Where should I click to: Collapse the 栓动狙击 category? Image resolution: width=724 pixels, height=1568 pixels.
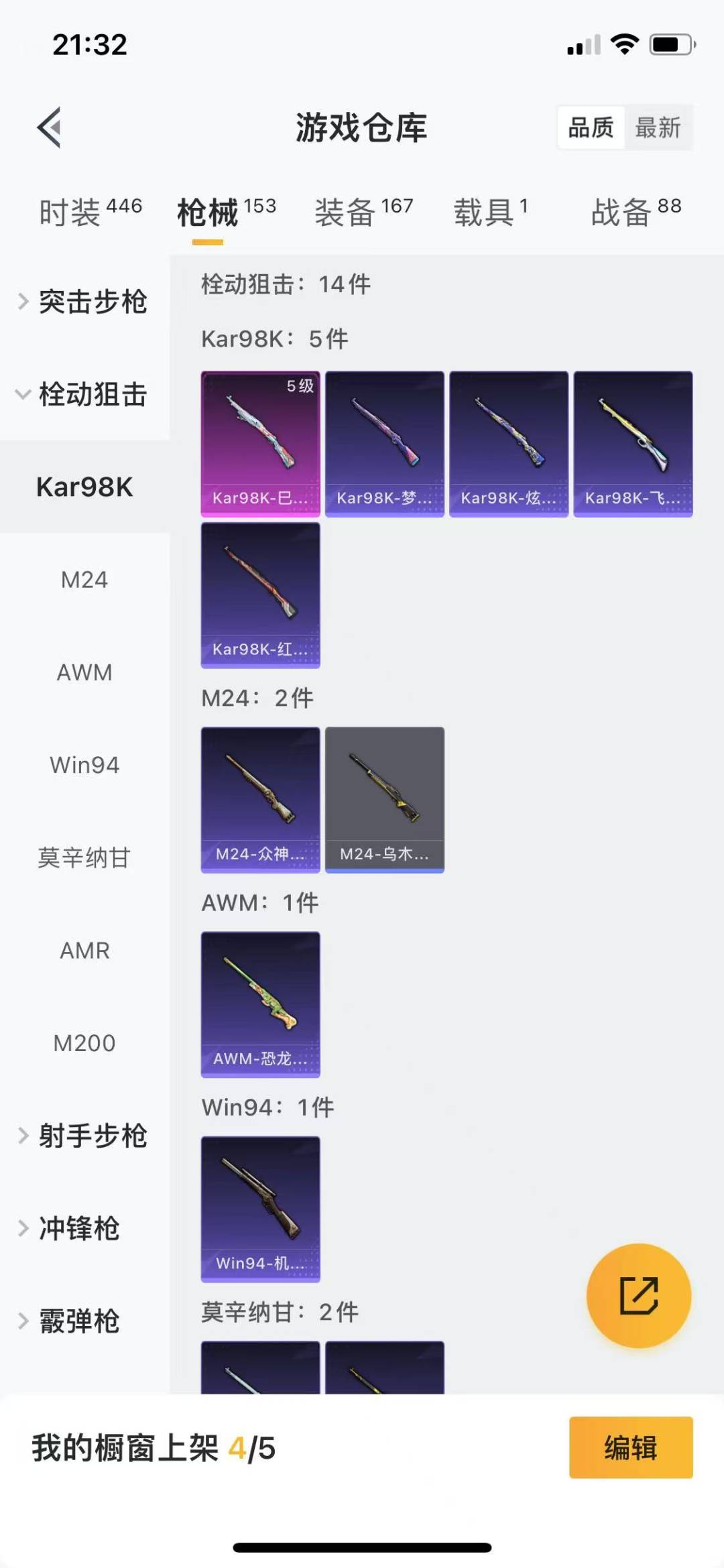[x=84, y=394]
